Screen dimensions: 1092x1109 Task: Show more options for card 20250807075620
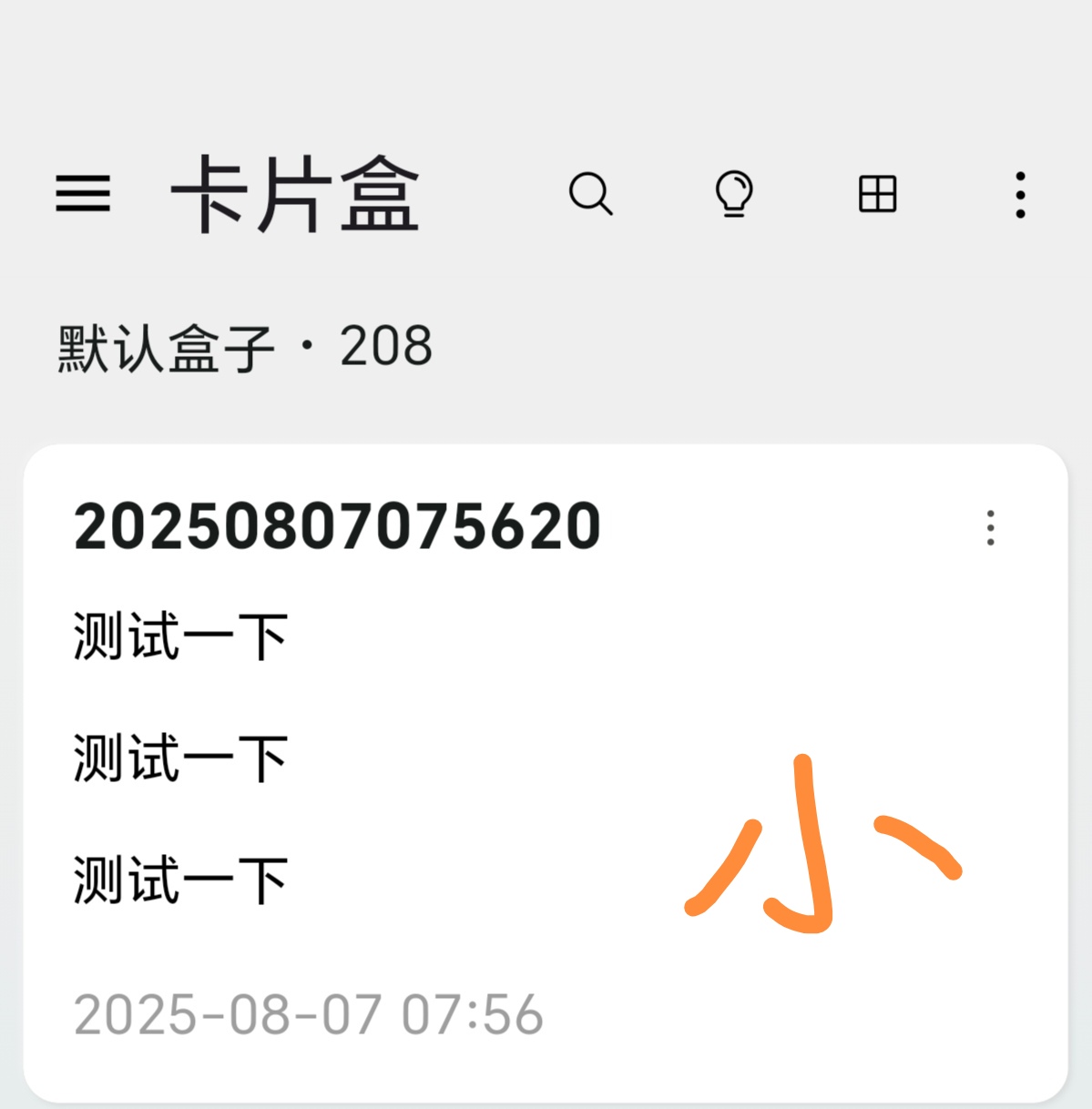(x=991, y=528)
